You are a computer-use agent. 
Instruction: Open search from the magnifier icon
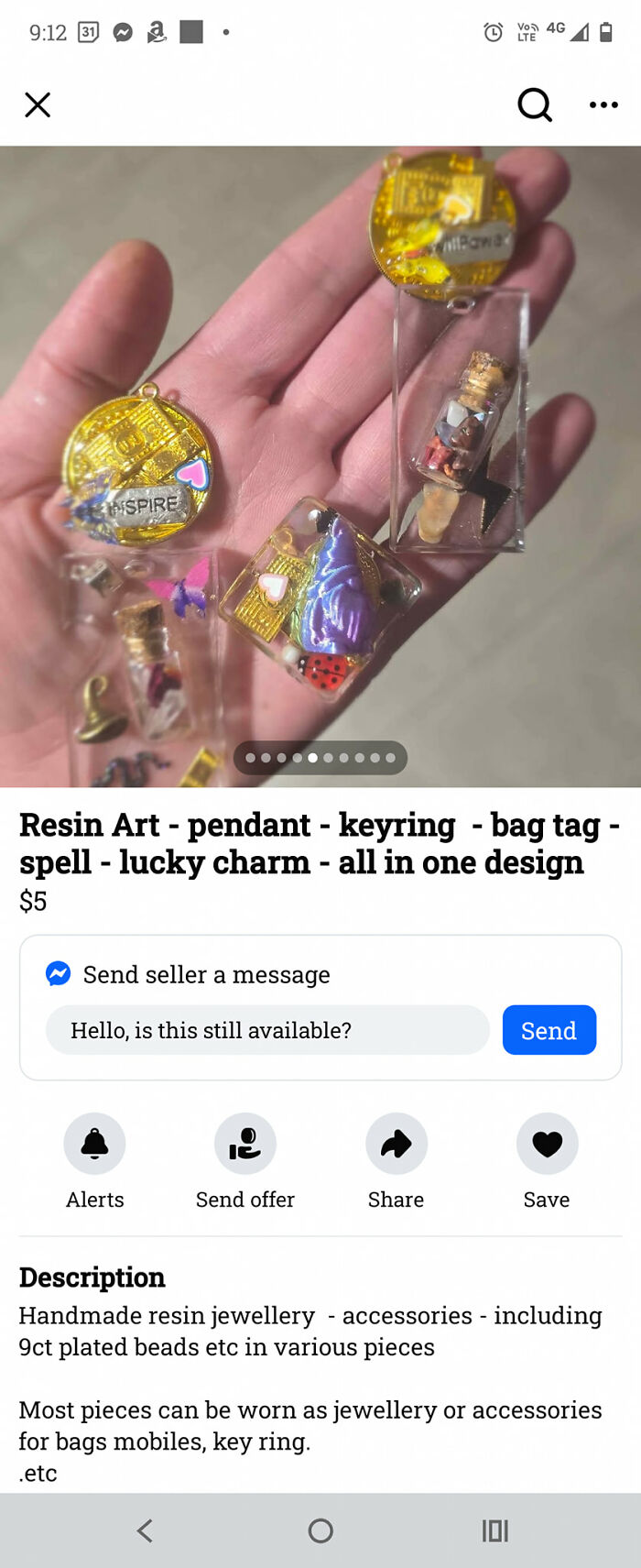coord(535,105)
